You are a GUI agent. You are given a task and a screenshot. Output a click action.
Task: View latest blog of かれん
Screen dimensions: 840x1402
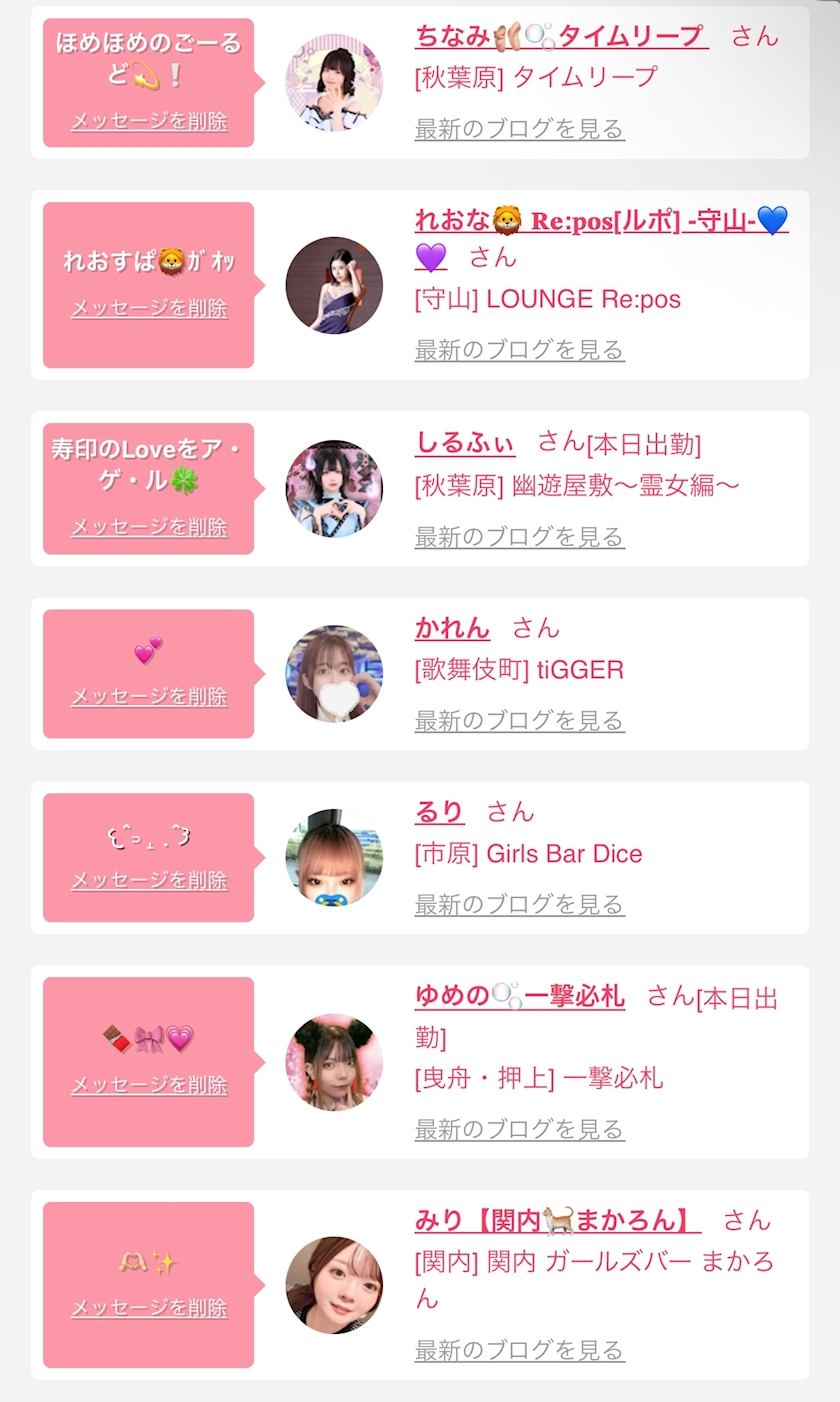(x=520, y=721)
